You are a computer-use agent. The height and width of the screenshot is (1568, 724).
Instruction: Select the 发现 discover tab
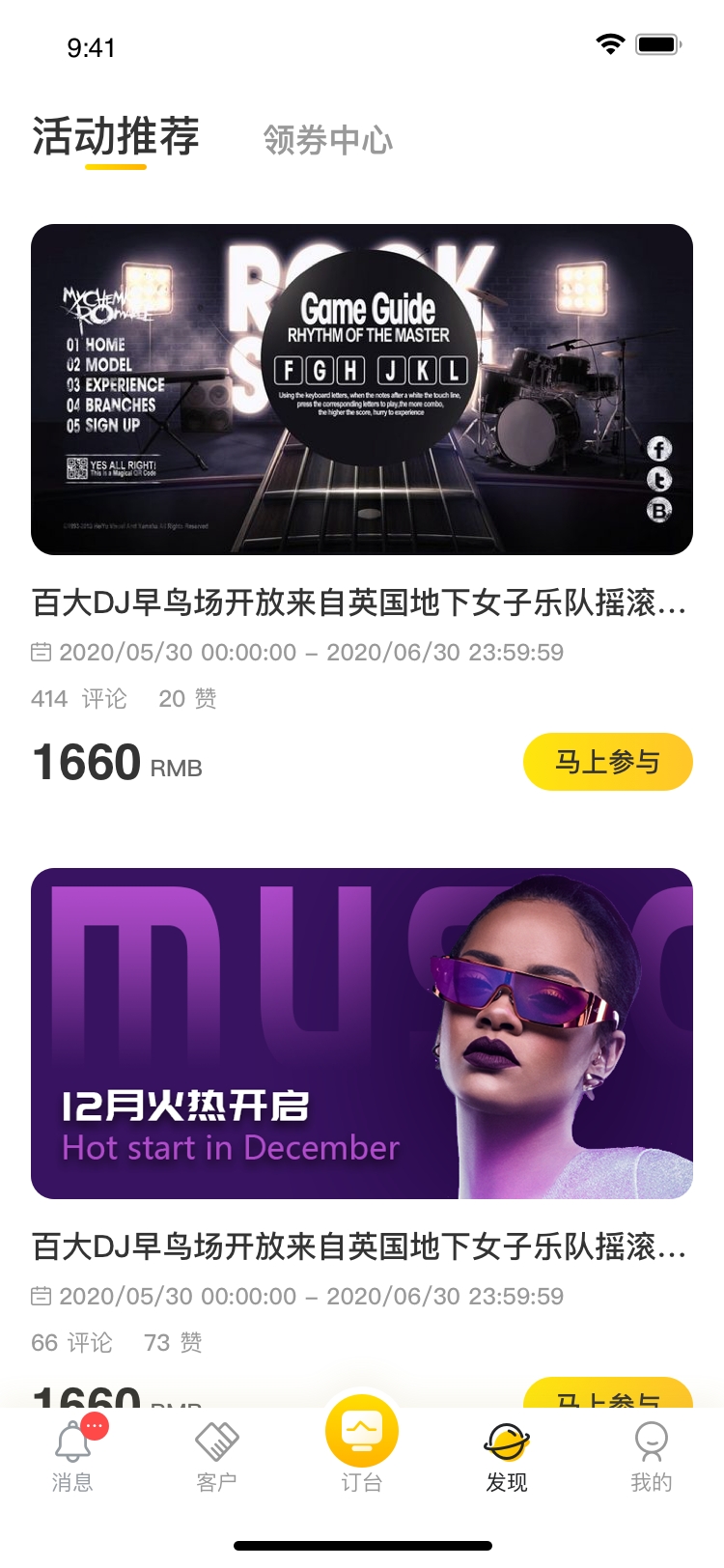click(507, 1455)
